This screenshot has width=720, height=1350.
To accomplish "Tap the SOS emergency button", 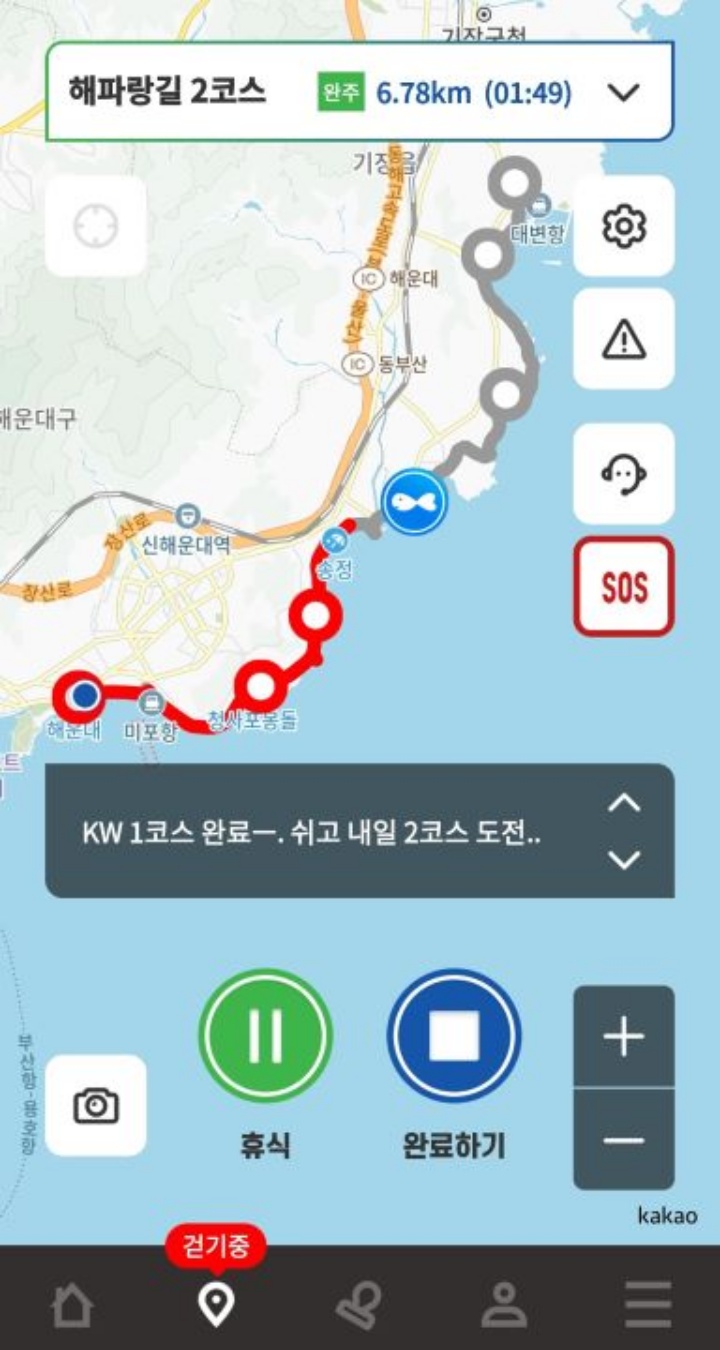I will [x=623, y=587].
